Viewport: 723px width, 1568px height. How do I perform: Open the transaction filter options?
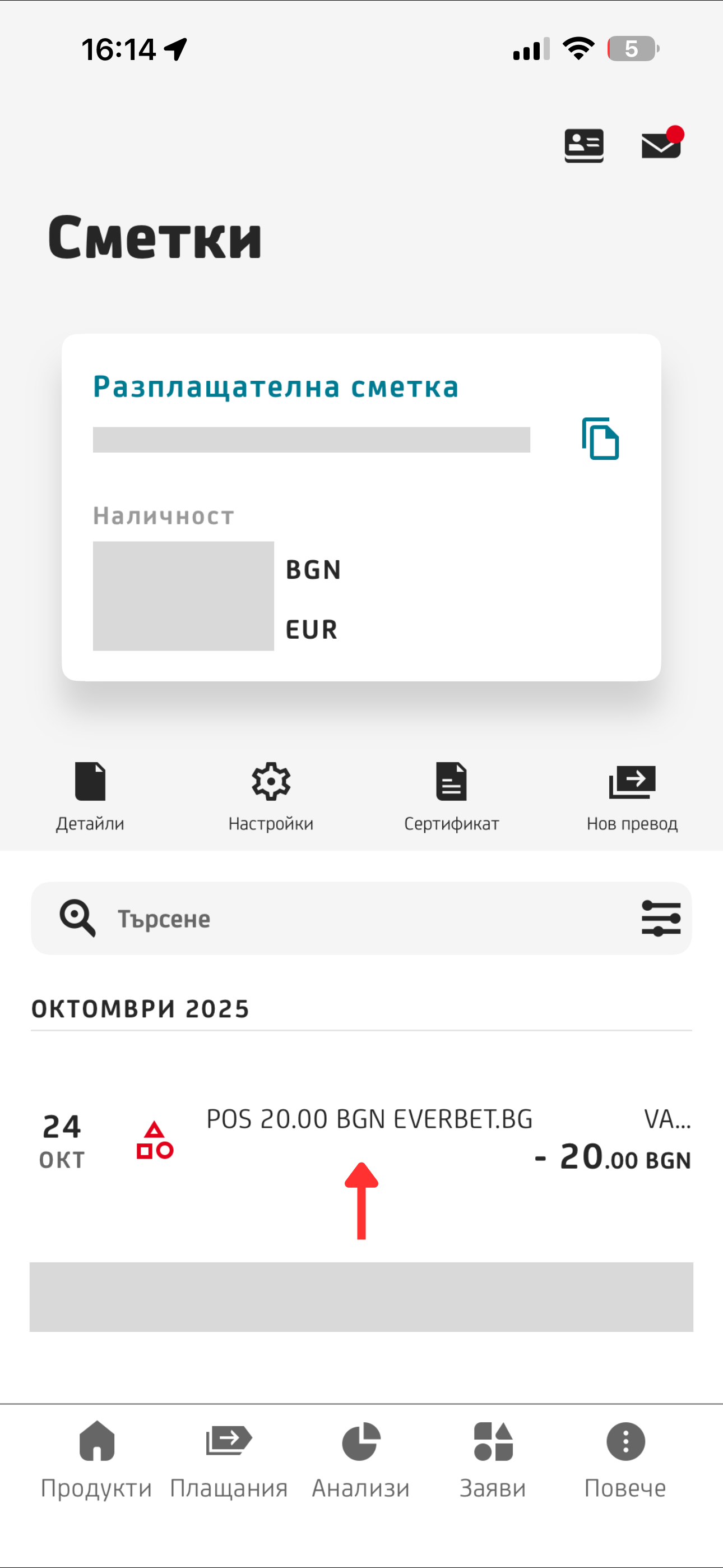tap(661, 918)
